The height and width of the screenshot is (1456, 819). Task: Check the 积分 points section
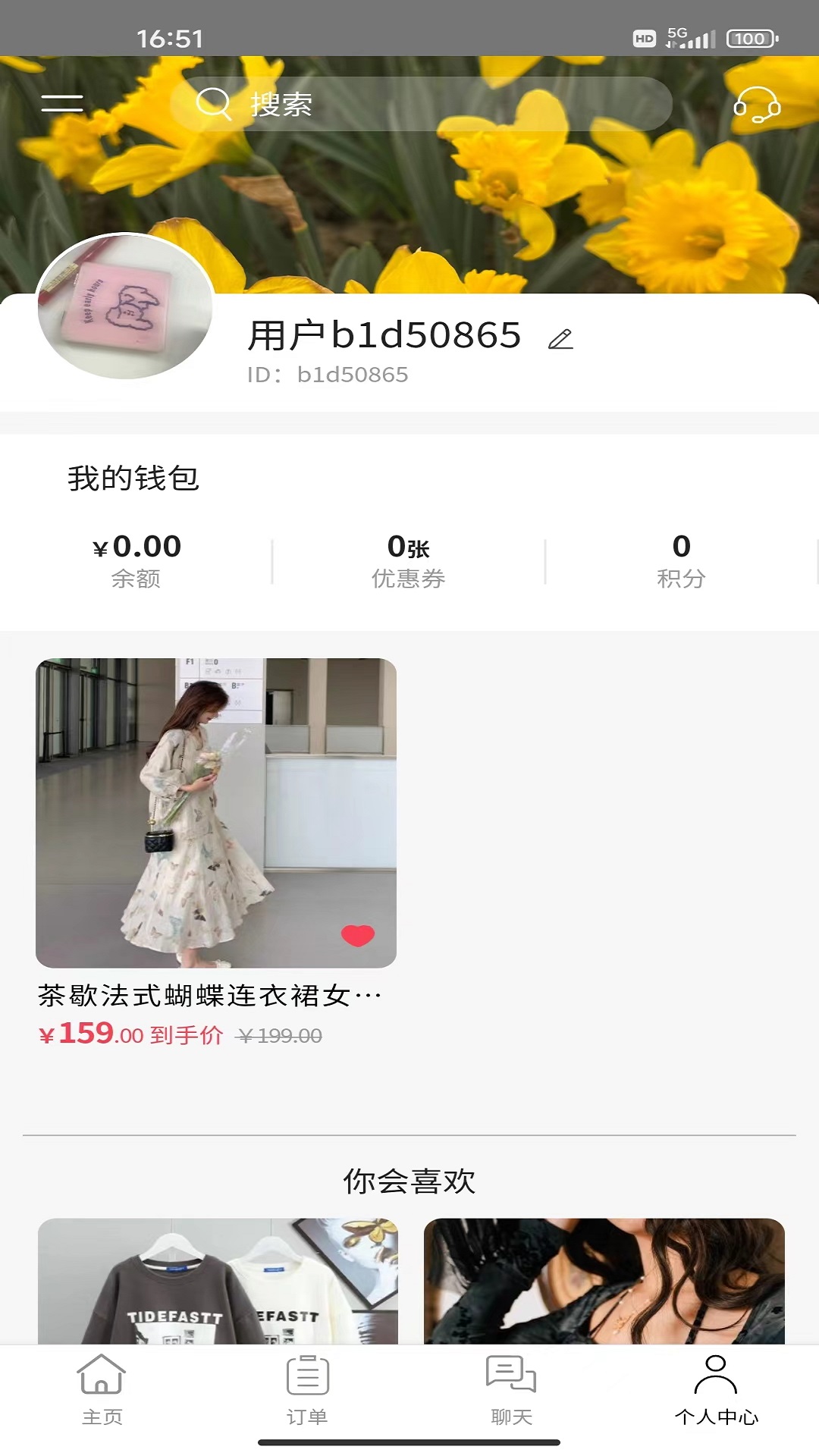tap(680, 560)
